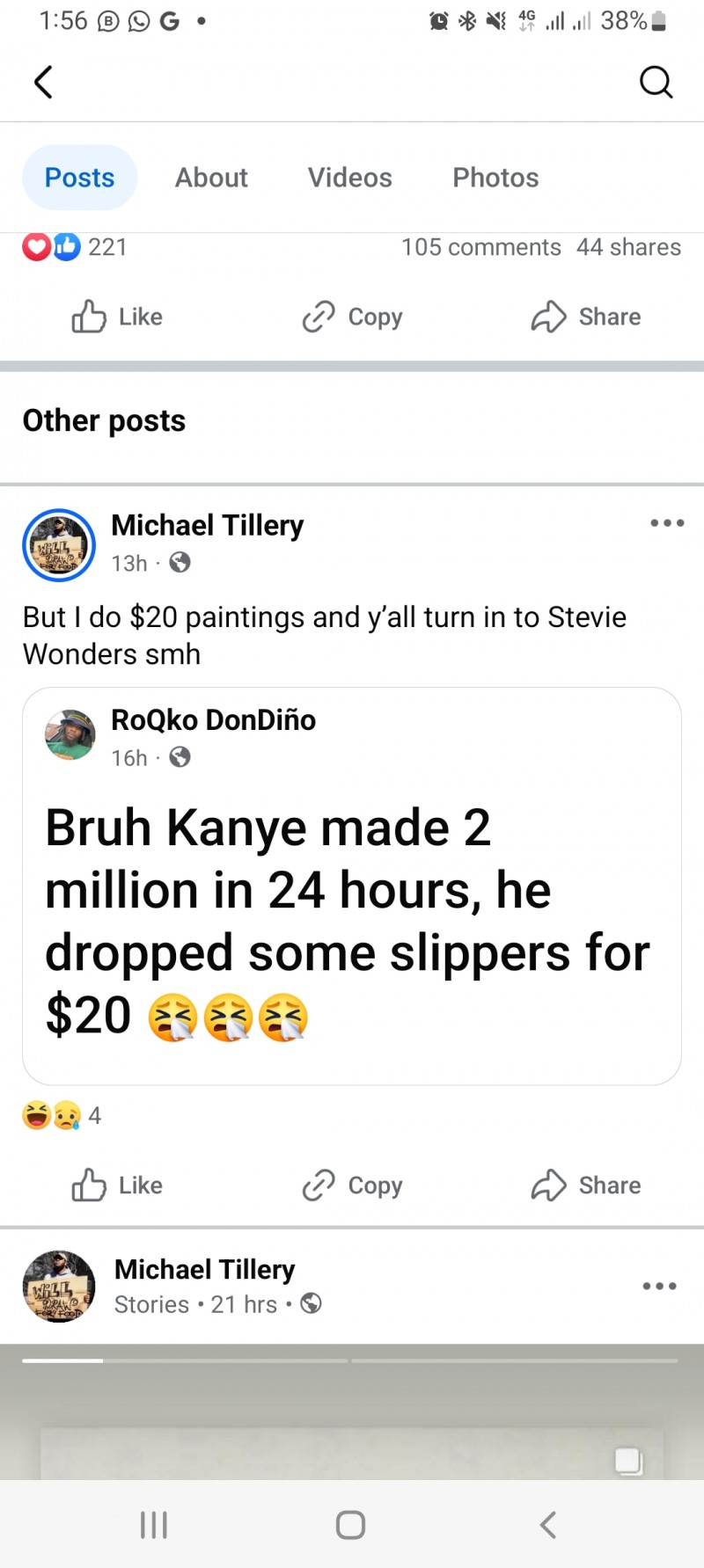The height and width of the screenshot is (1568, 704).
Task: View the 105 comments
Action: tap(480, 247)
